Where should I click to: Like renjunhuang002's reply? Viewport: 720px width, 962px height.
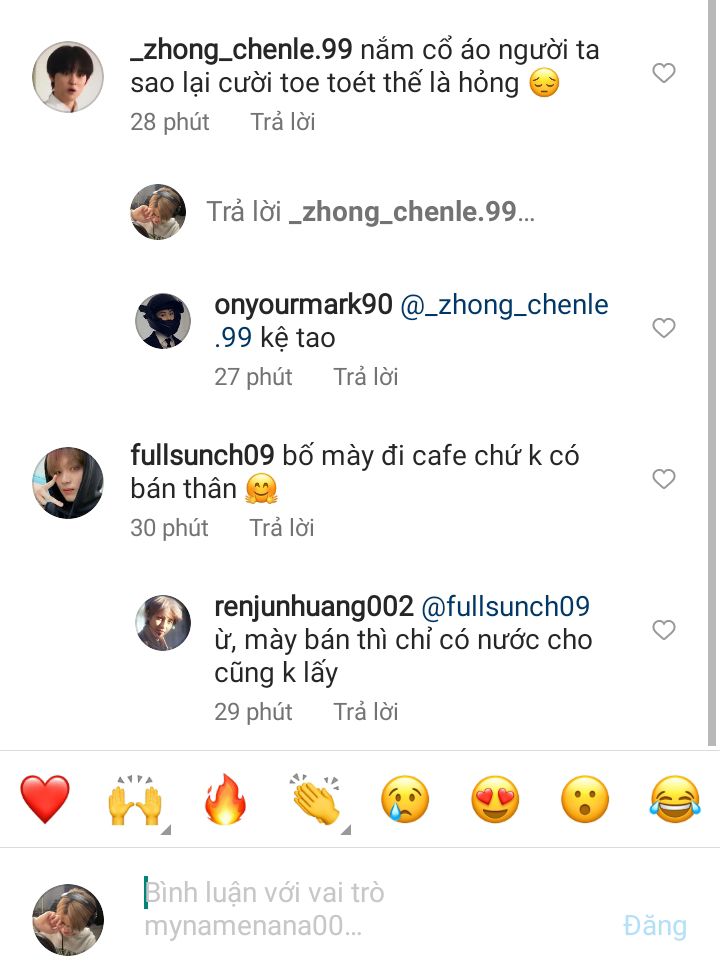[663, 630]
